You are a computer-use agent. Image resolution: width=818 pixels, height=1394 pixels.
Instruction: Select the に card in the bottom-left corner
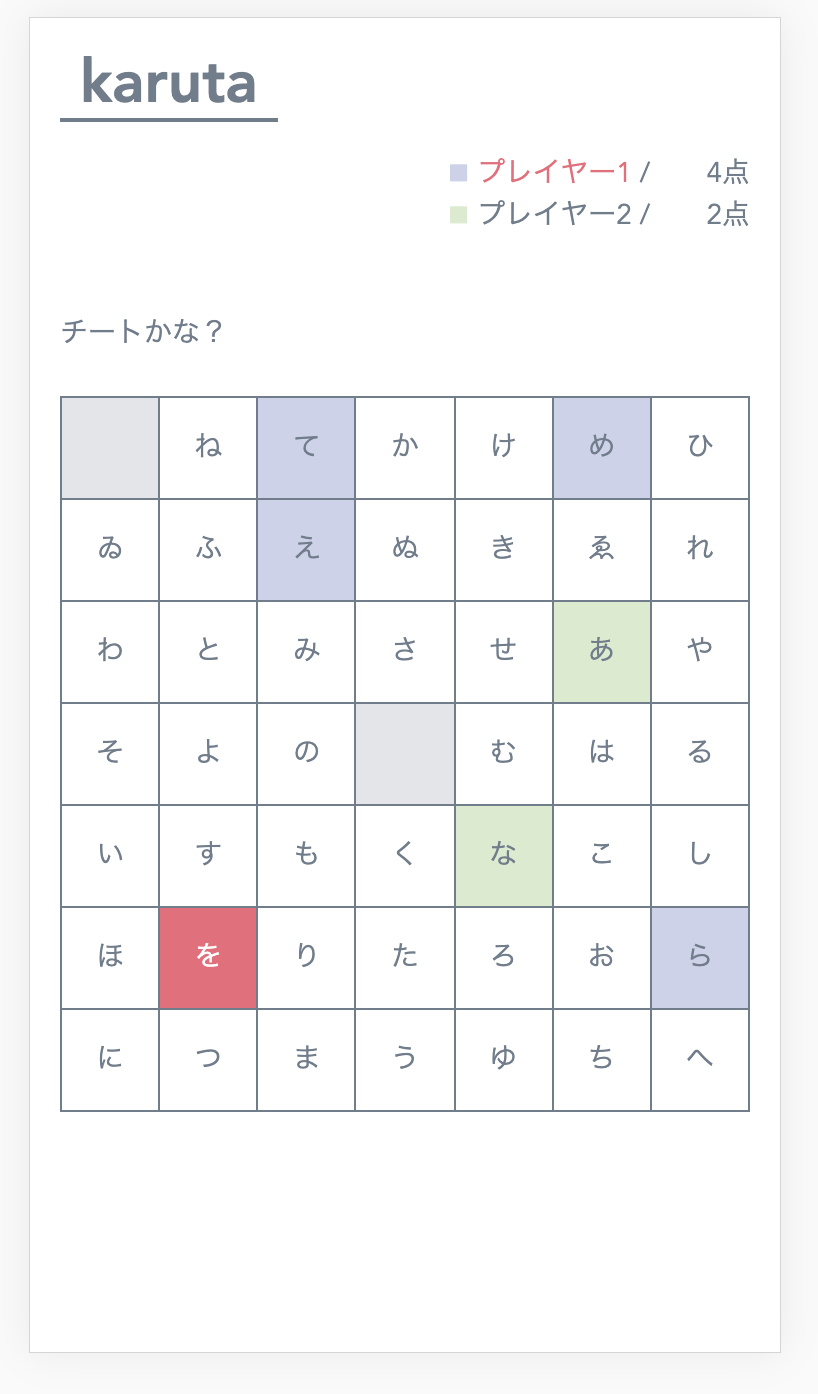point(109,1058)
